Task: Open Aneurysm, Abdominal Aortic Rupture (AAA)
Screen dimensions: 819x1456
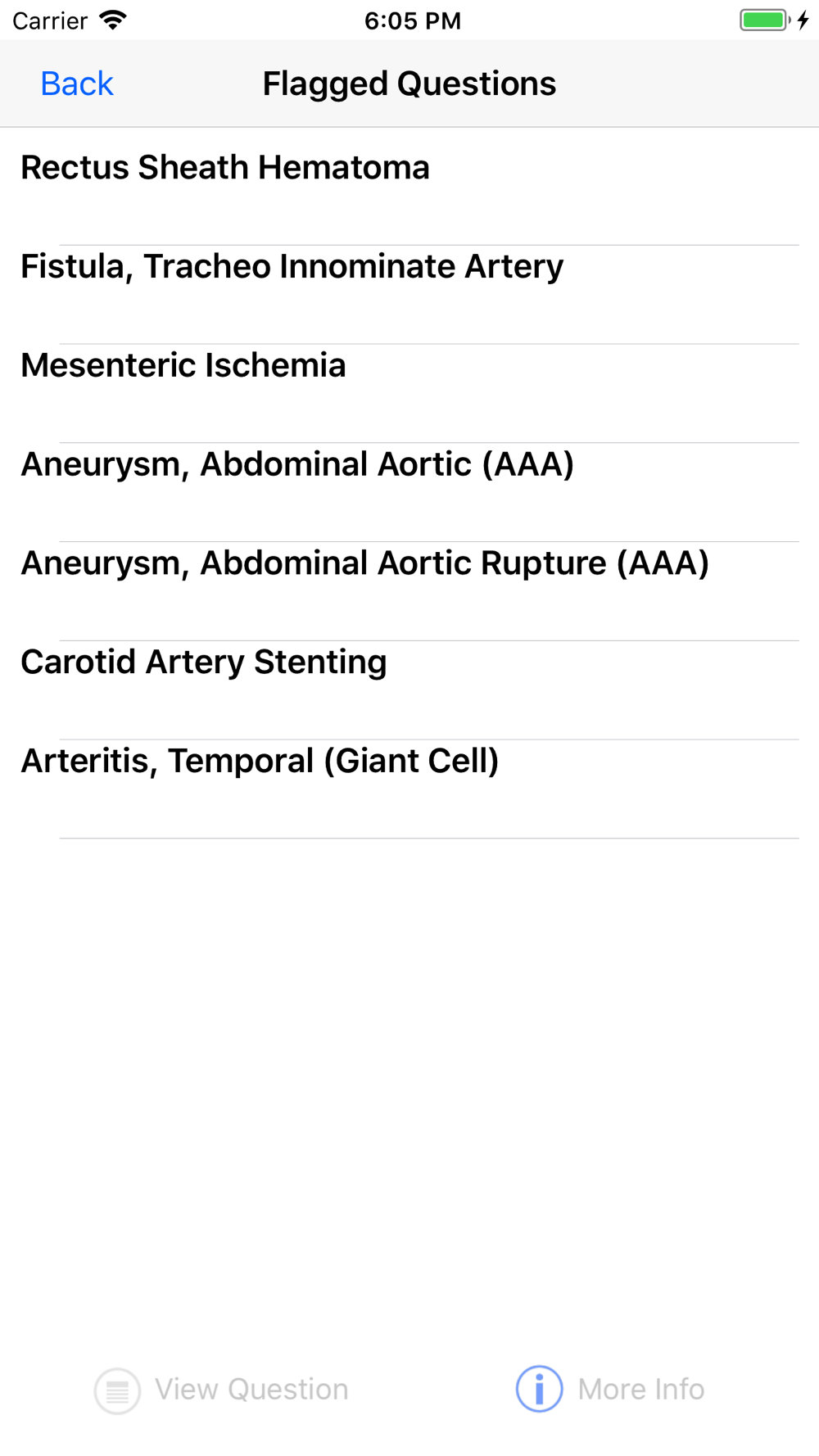Action: (409, 591)
